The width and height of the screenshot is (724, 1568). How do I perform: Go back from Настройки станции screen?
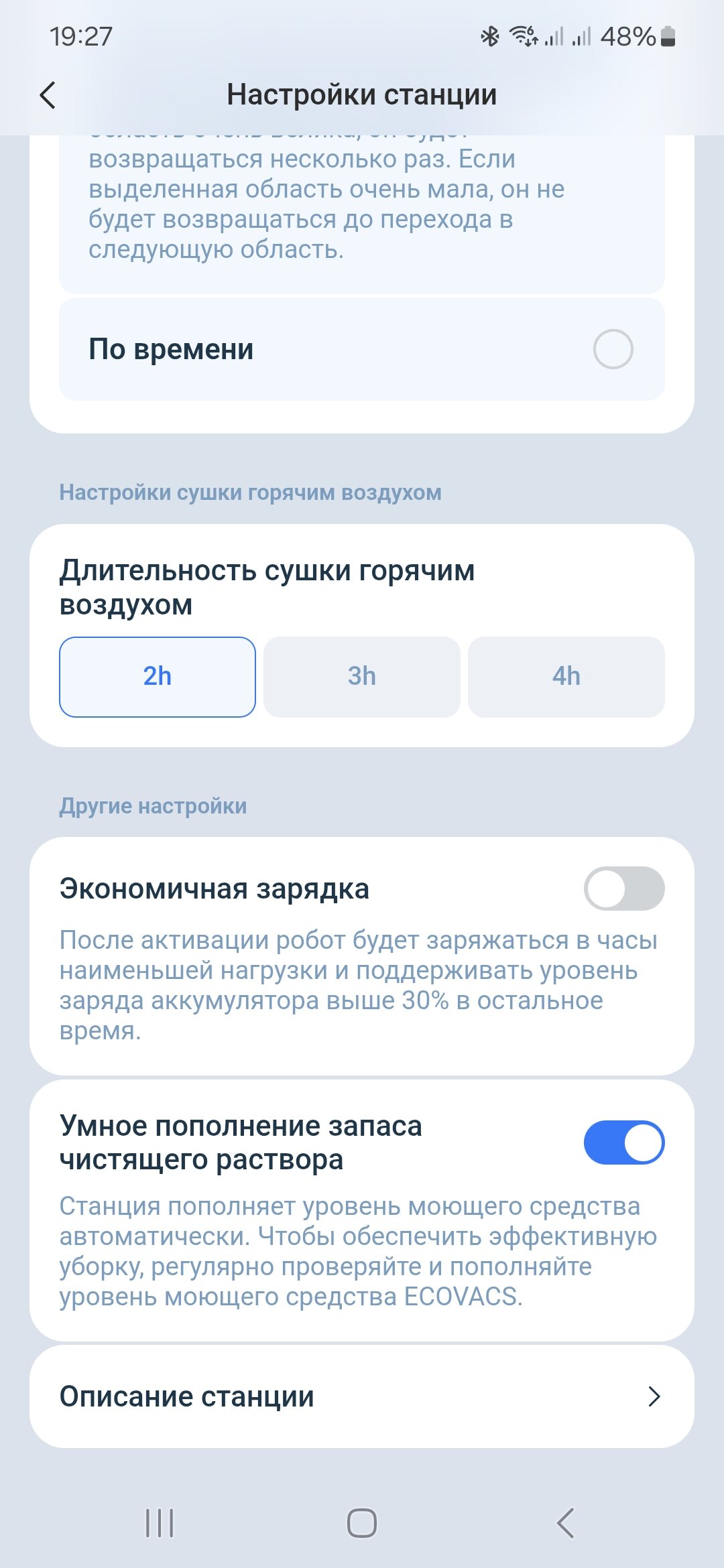tap(48, 95)
